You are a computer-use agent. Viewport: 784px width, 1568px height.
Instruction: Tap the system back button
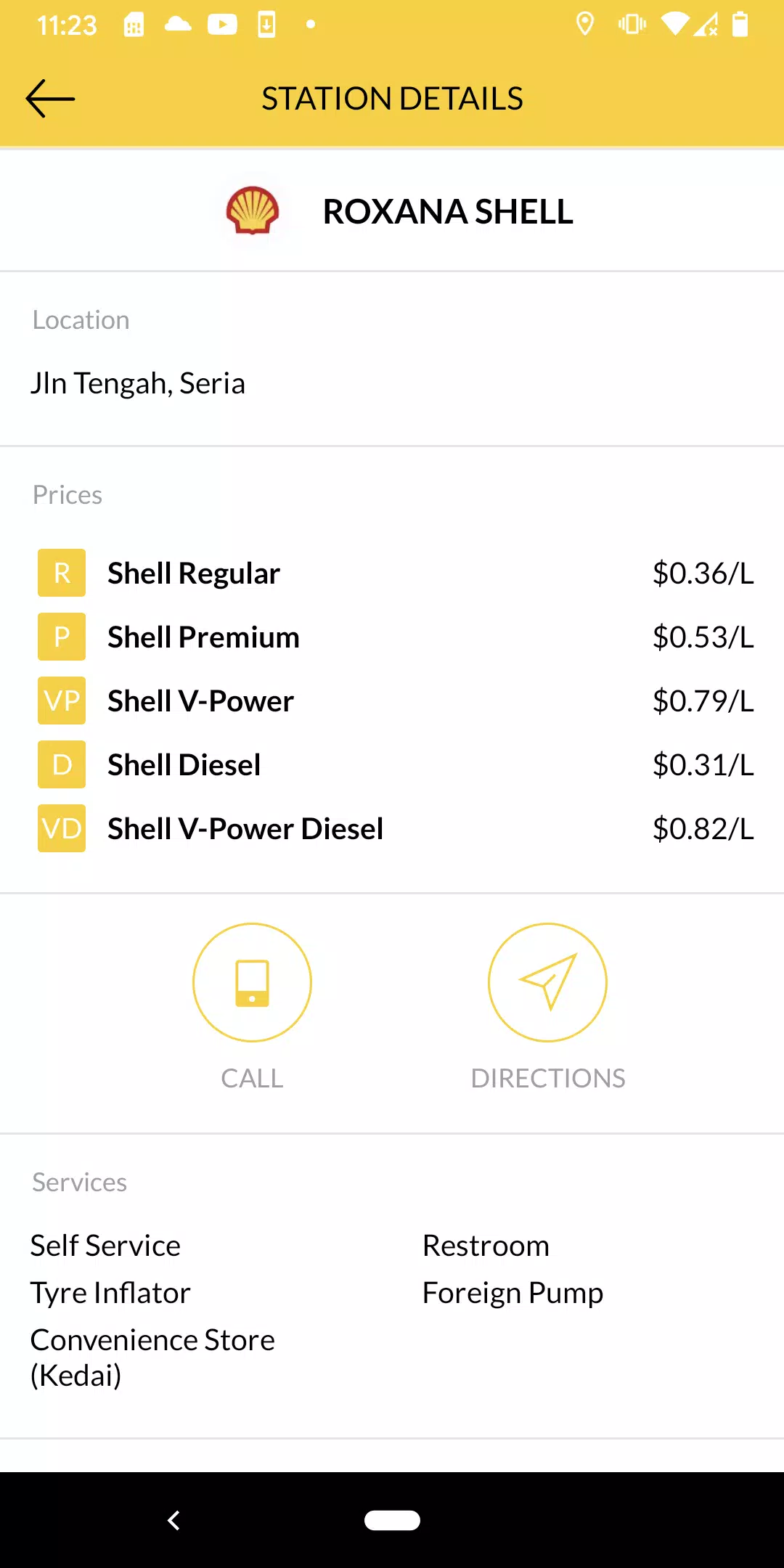coord(173,1520)
